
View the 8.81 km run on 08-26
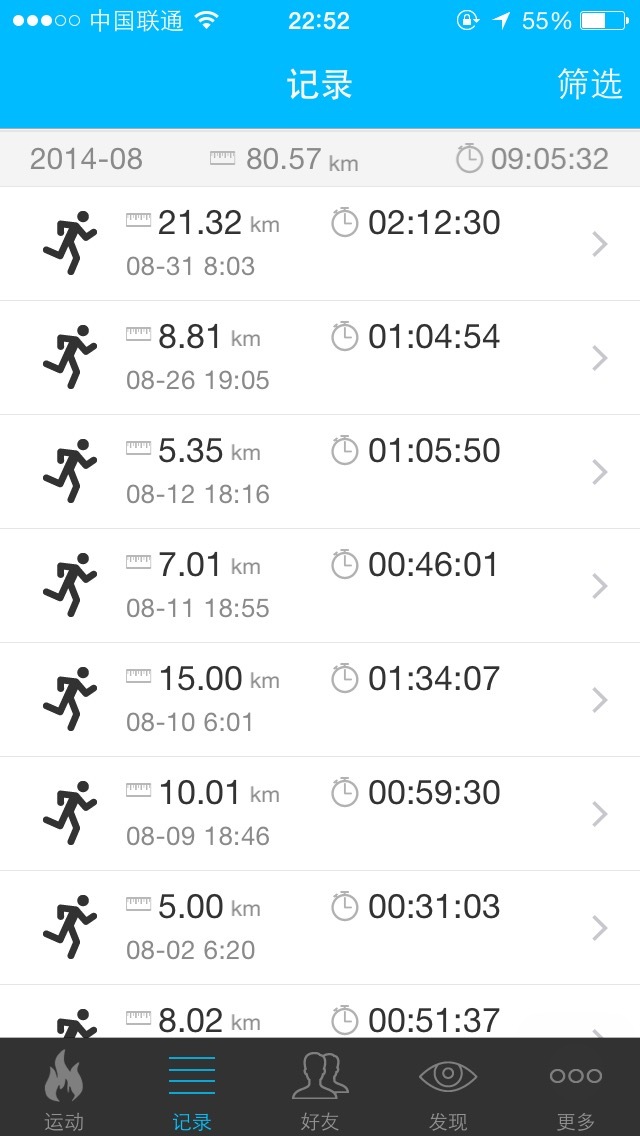coord(320,357)
